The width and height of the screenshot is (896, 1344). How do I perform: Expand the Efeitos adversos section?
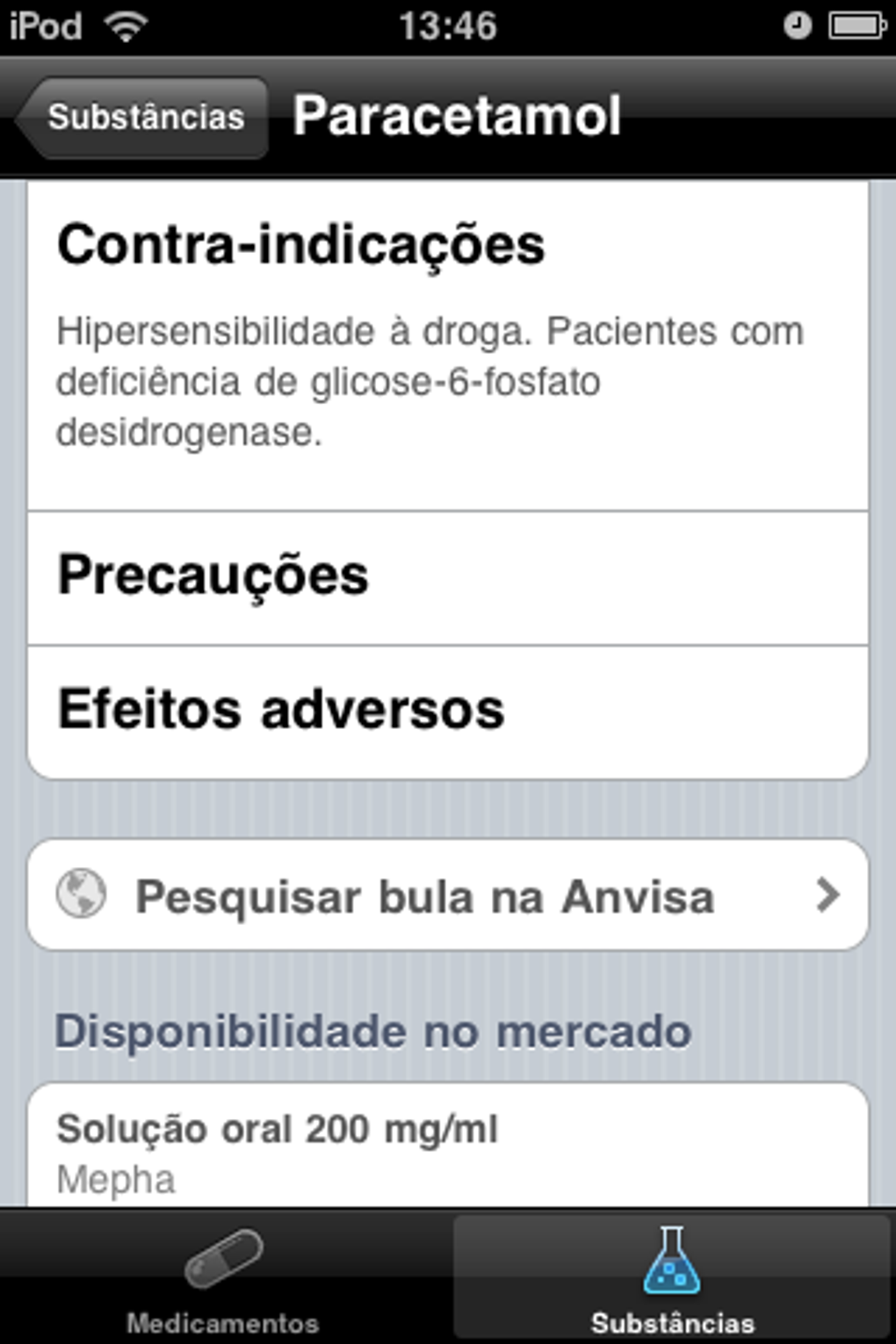click(447, 711)
